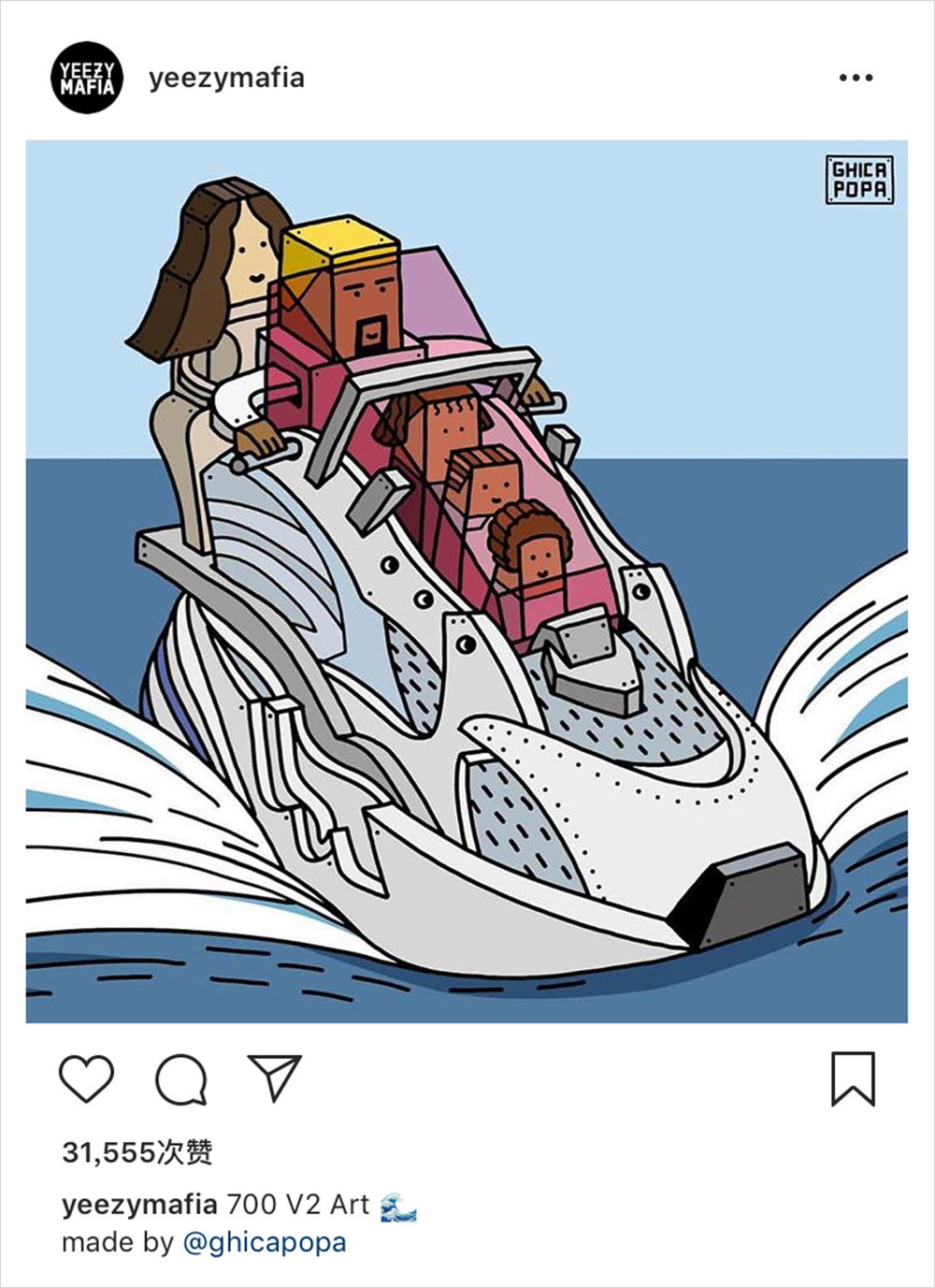This screenshot has height=1288, width=935.
Task: Tap the yeezymafia username in post header
Action: (x=226, y=78)
